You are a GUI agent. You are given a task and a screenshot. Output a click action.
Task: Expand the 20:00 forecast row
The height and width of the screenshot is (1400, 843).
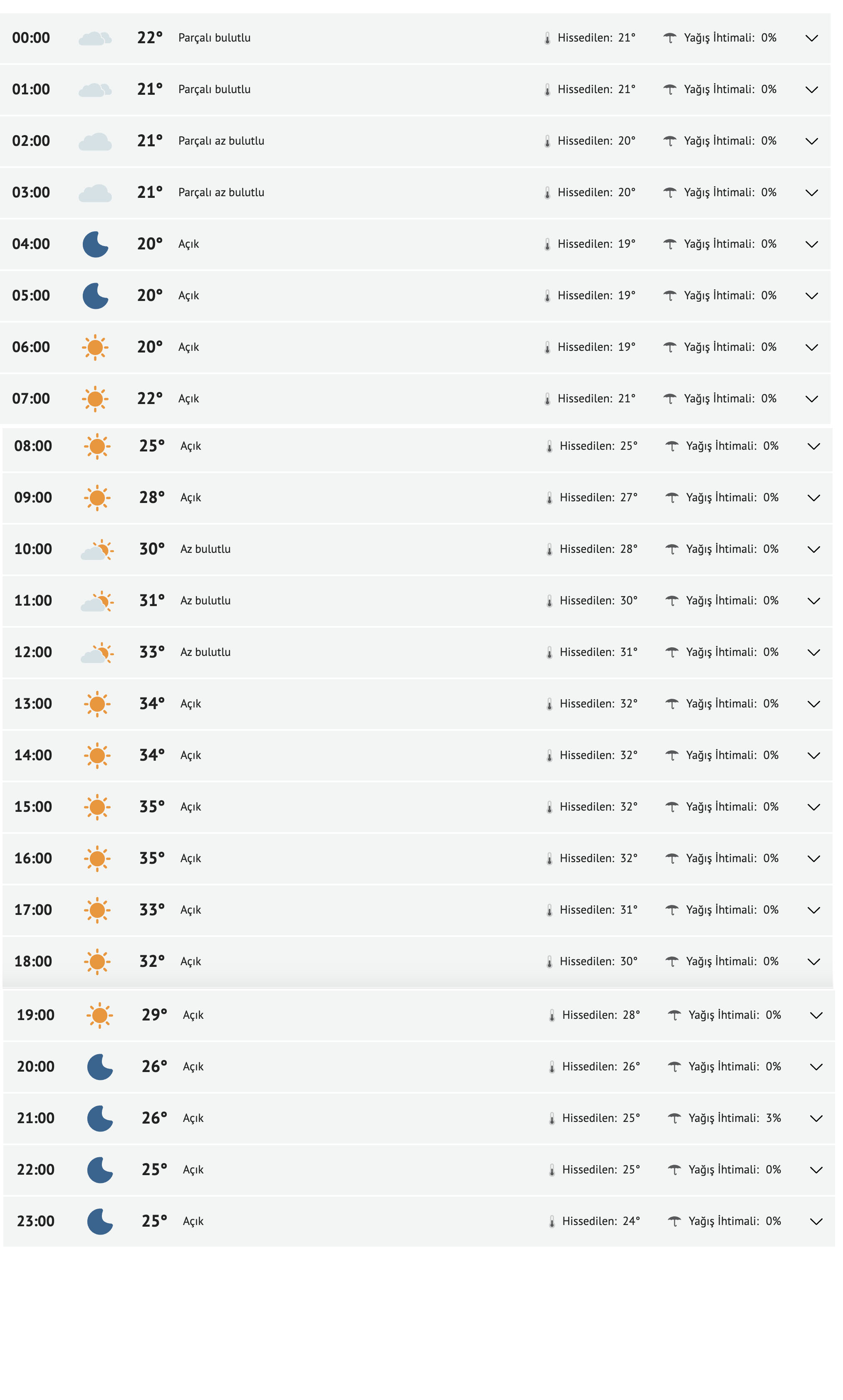coord(816,1066)
